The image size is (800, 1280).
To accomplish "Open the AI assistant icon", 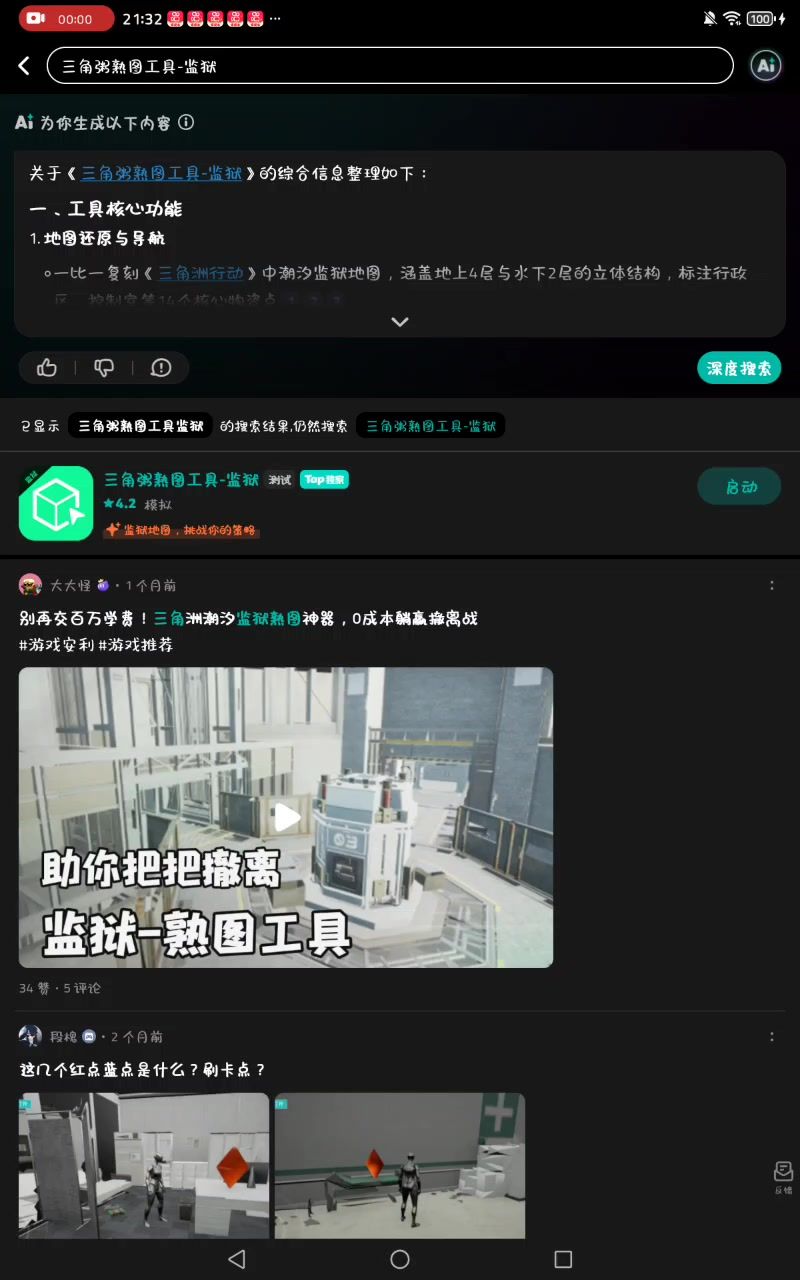I will [766, 66].
